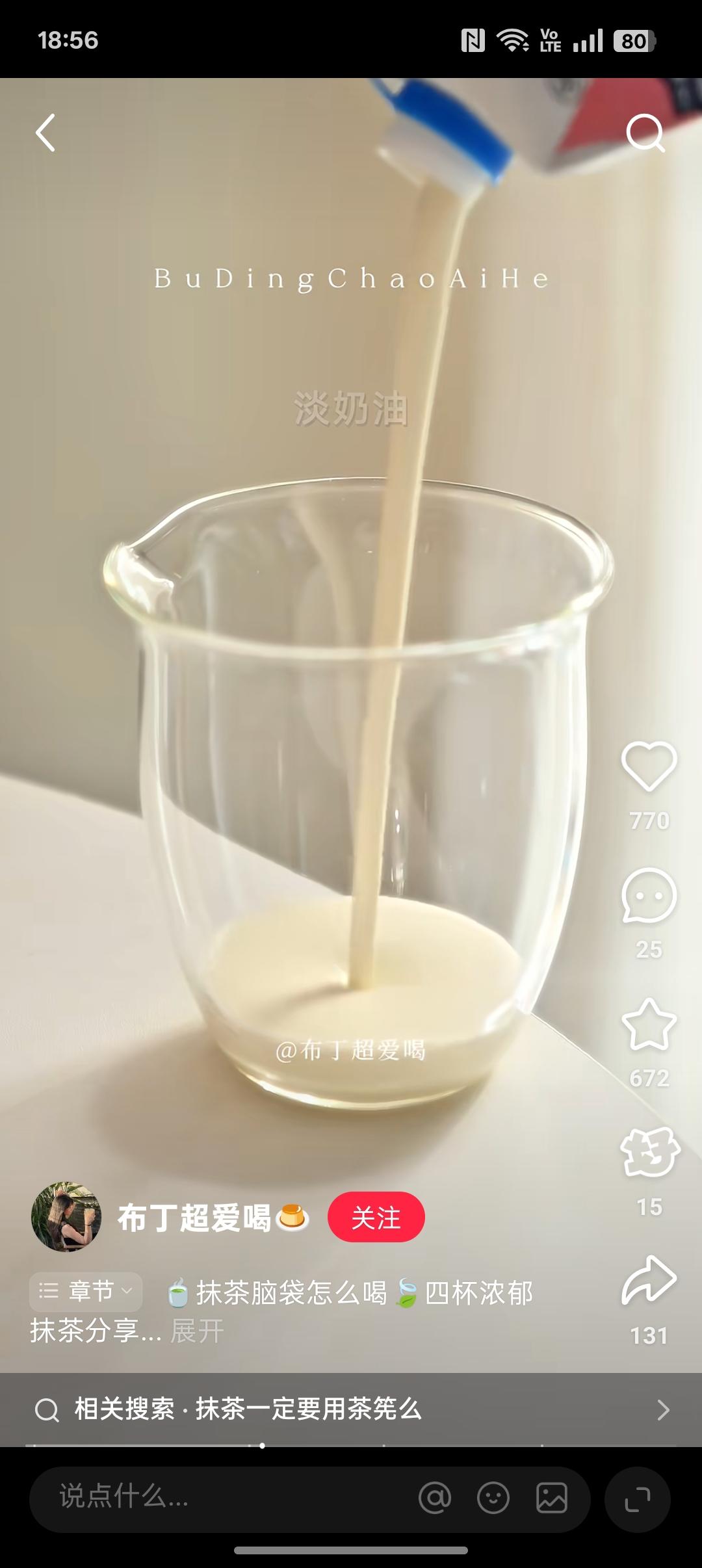This screenshot has width=702, height=1568.
Task: Open the search magnifier icon
Action: pos(645,133)
